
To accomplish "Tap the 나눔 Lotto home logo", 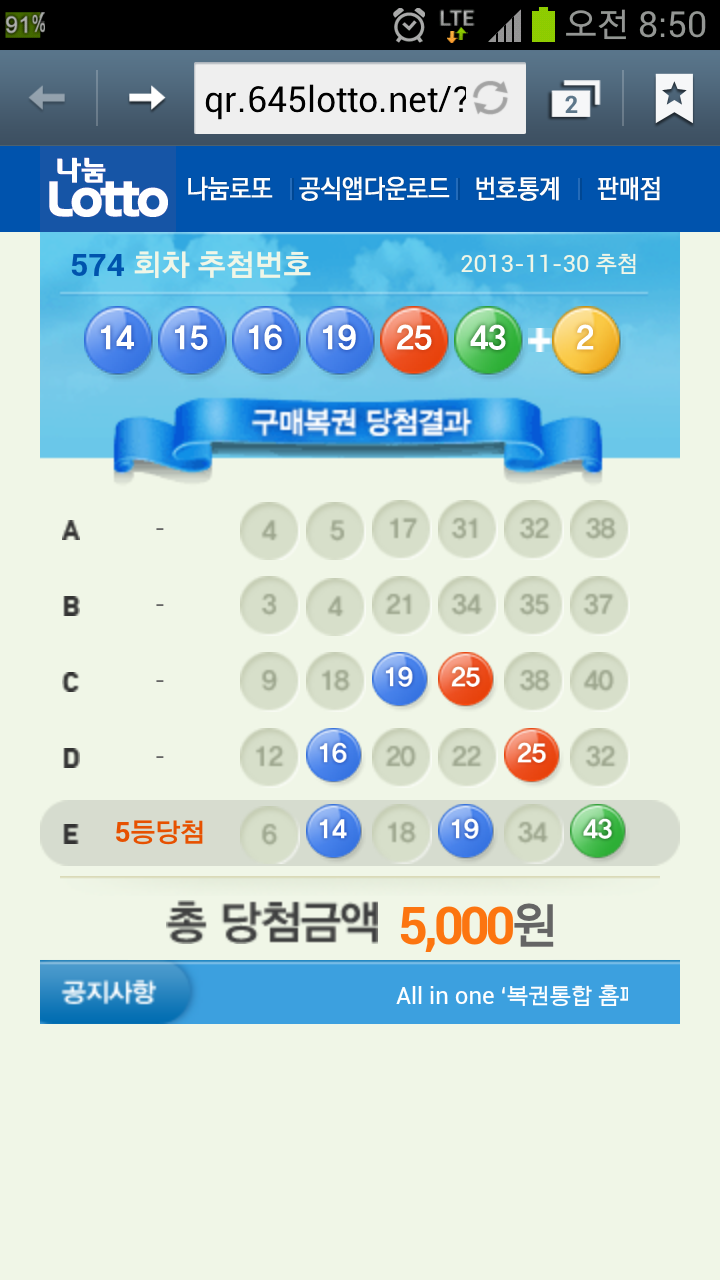I will [108, 189].
